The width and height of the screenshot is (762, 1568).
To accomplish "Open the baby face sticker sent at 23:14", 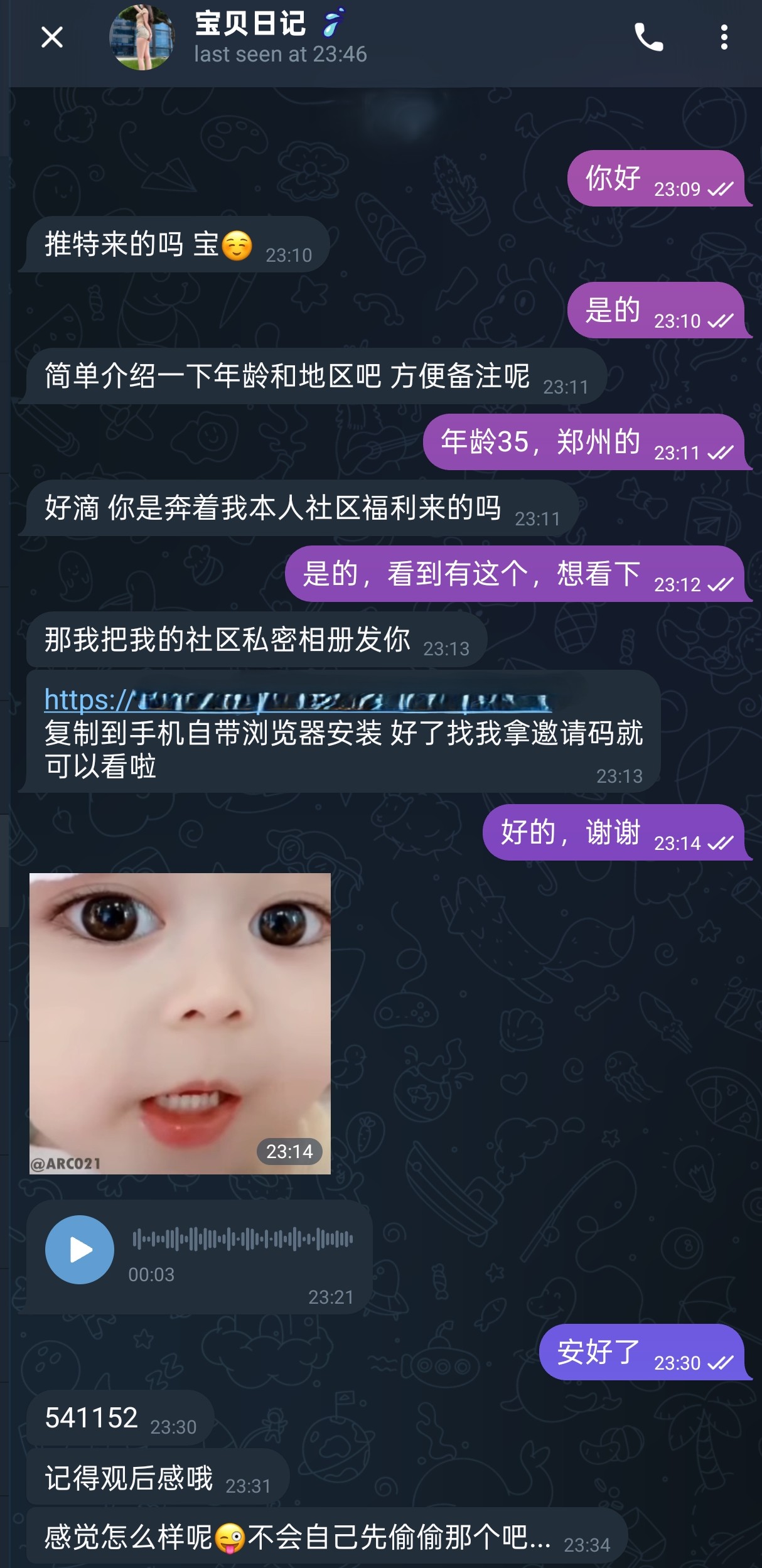I will point(180,1023).
